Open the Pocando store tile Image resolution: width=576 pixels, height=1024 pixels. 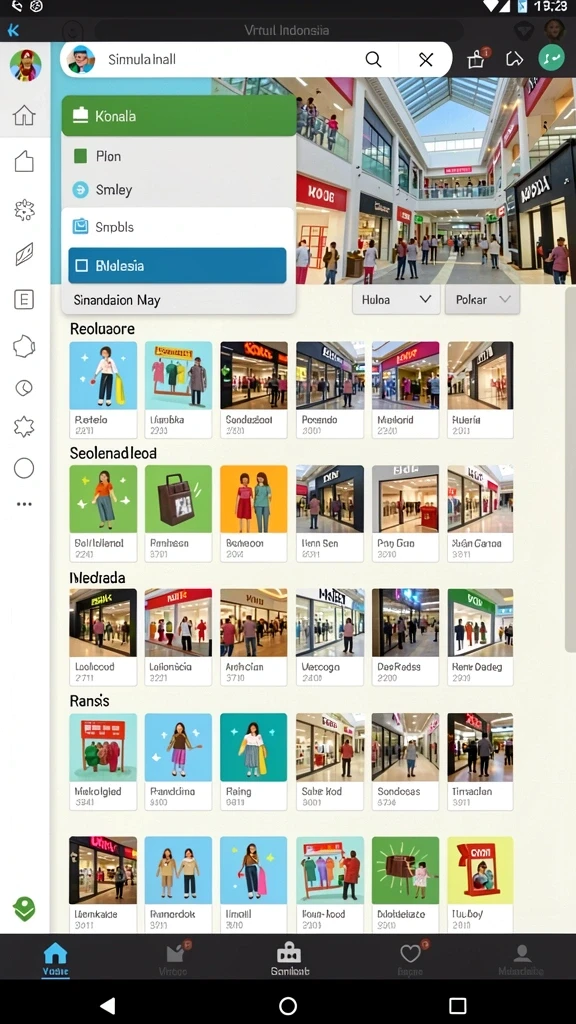tap(330, 390)
